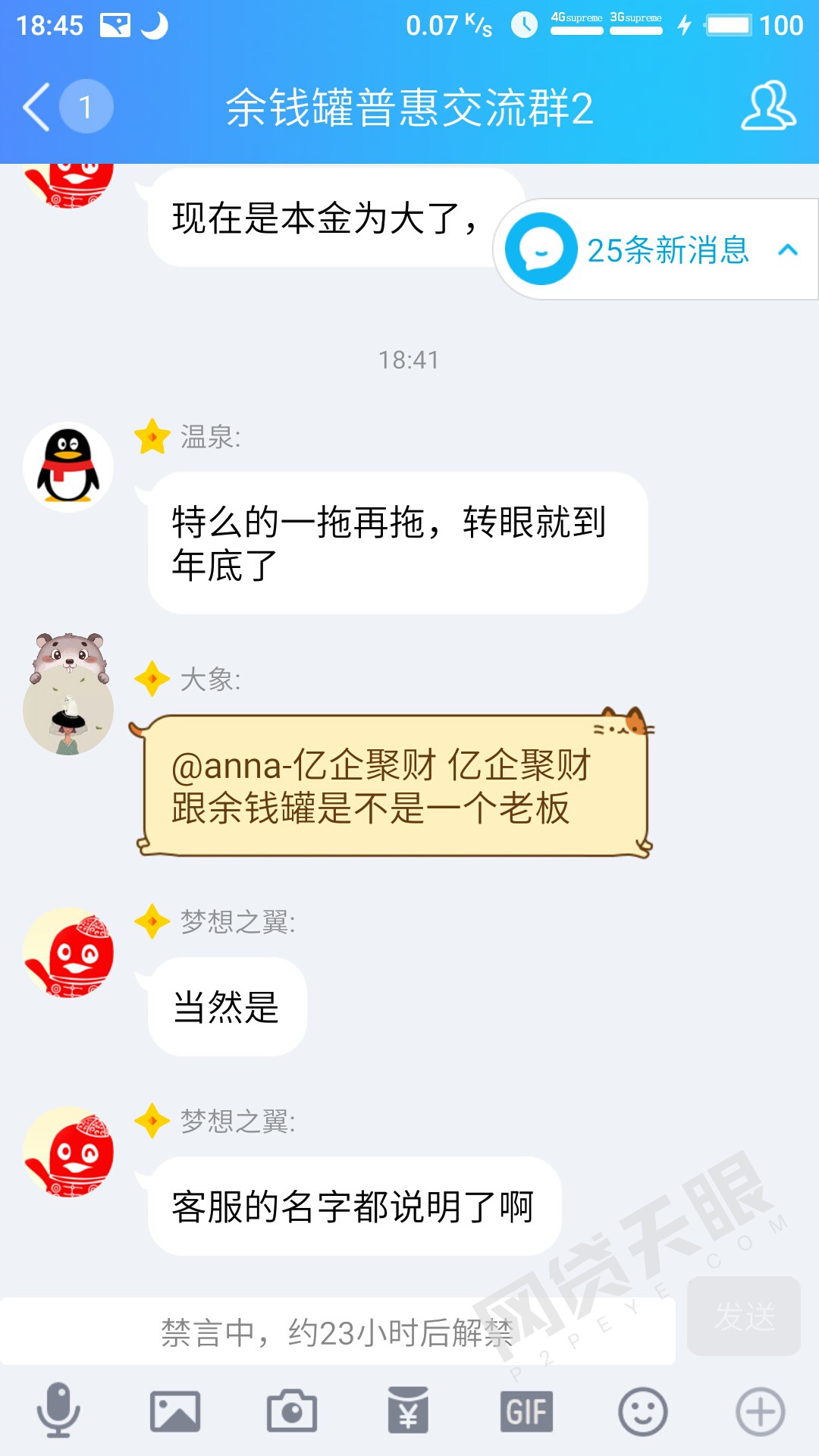Go back to the message list
This screenshot has width=819, height=1456.
(x=38, y=107)
